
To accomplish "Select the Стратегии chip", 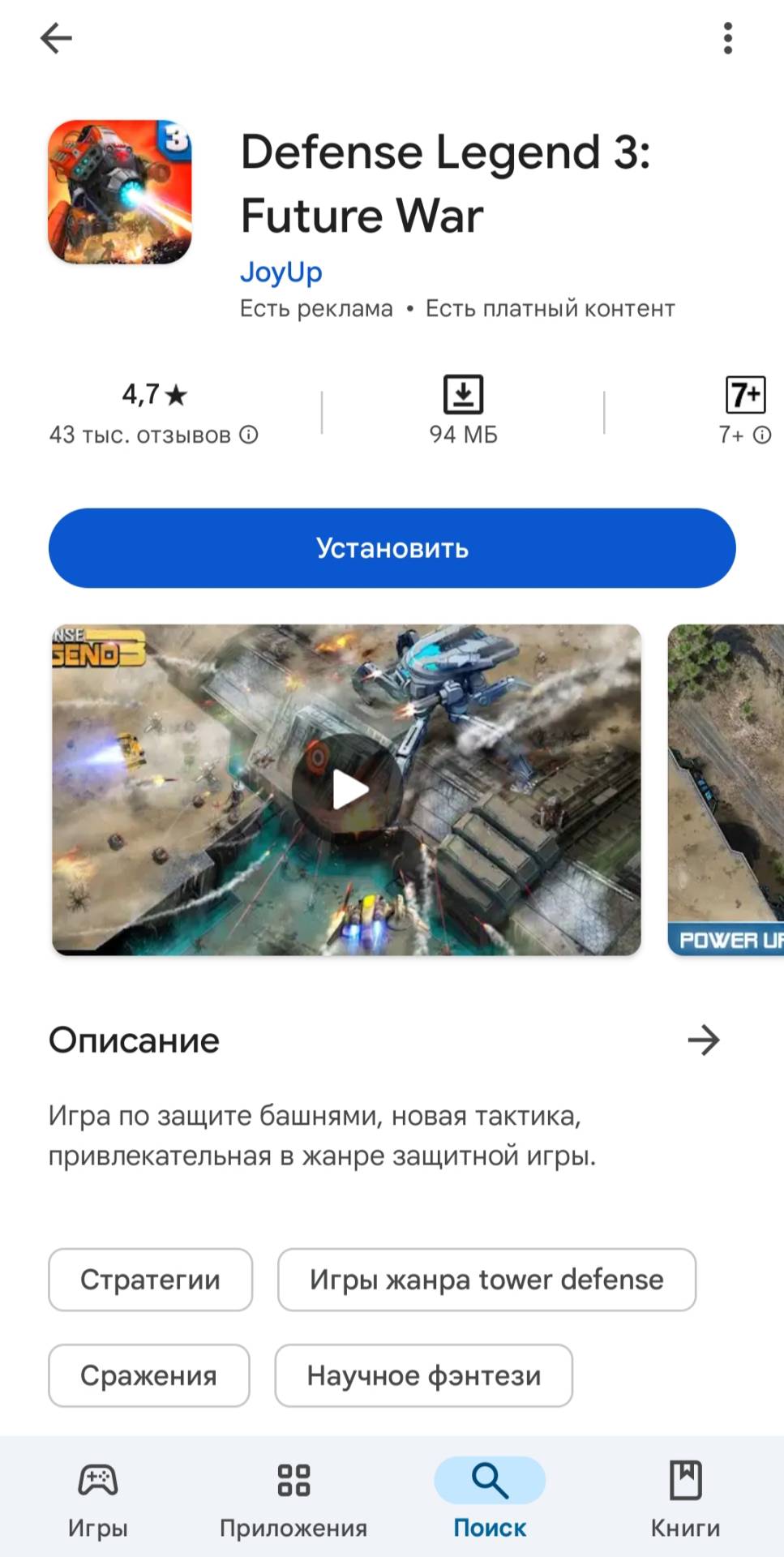I will pos(150,1280).
